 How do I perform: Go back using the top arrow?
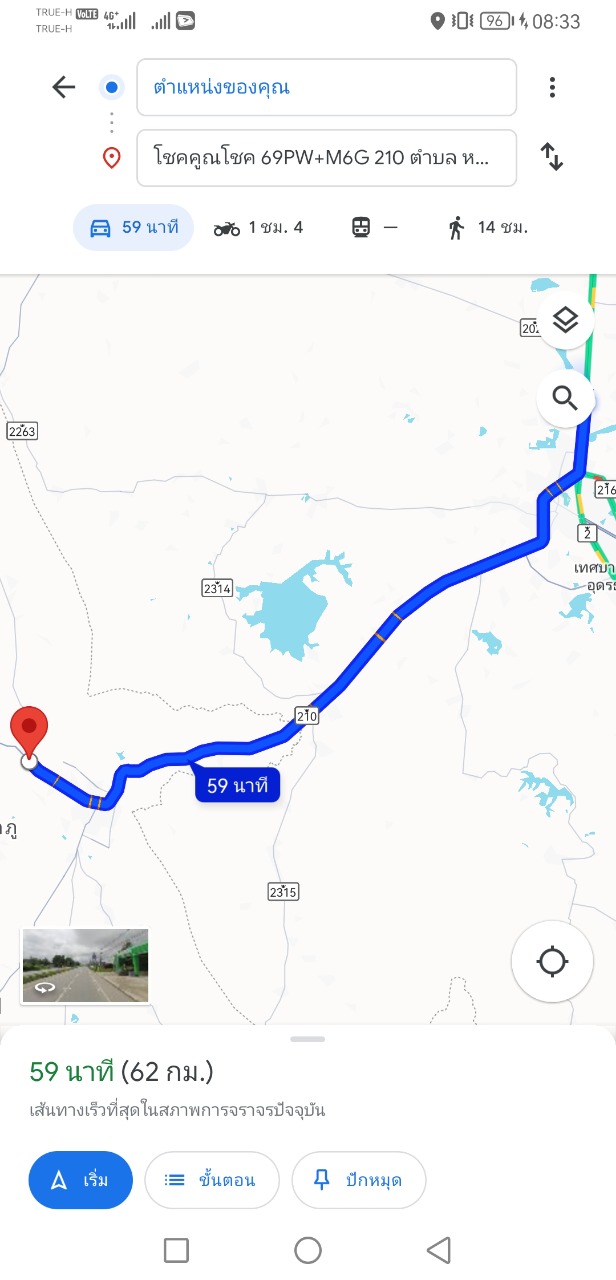pos(64,88)
